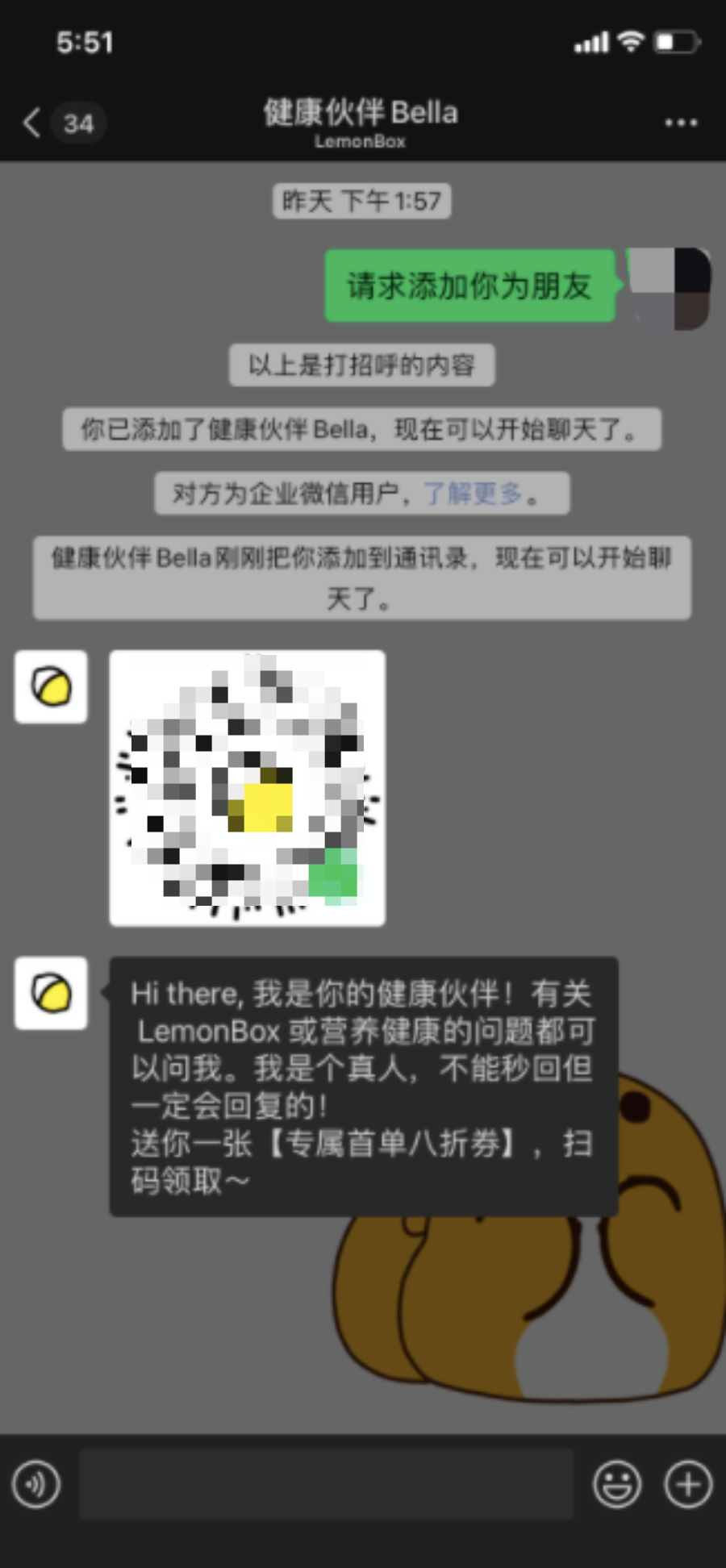726x1568 pixels.
Task: Open the chat info overflow menu
Action: [680, 123]
